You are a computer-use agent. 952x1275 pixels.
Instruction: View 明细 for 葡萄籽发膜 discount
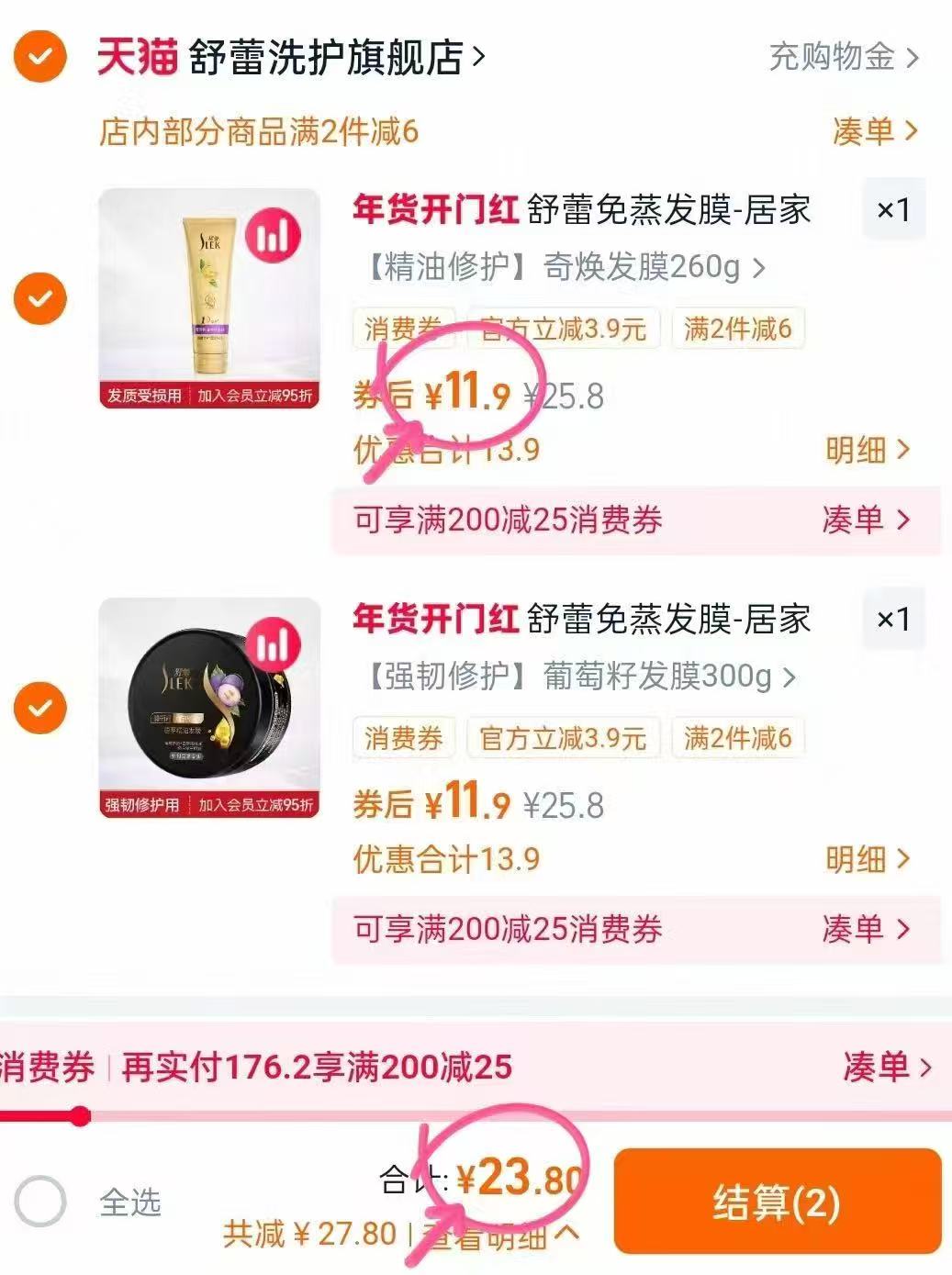(x=867, y=859)
